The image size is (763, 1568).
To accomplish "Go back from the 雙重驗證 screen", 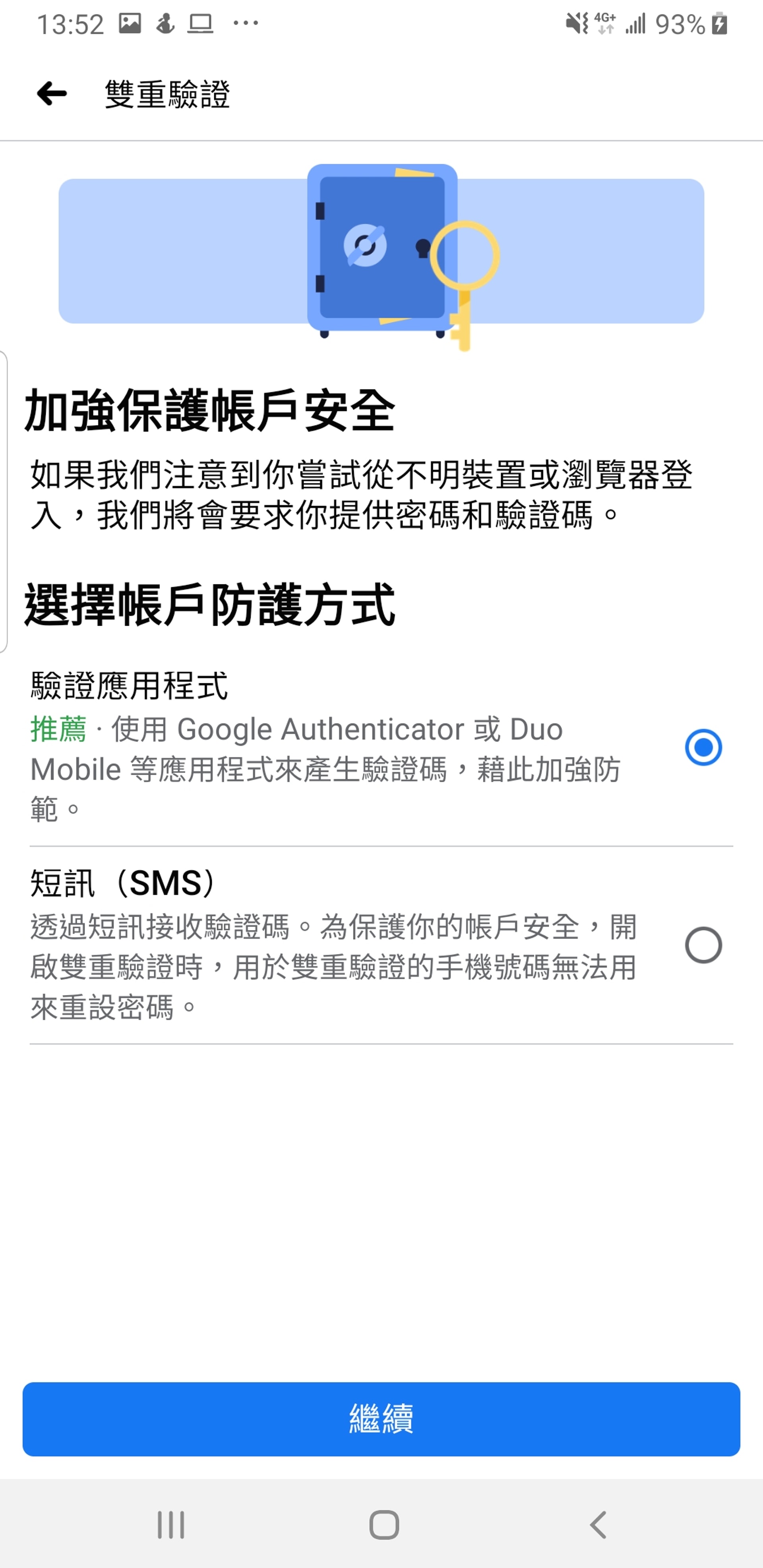I will tap(52, 94).
